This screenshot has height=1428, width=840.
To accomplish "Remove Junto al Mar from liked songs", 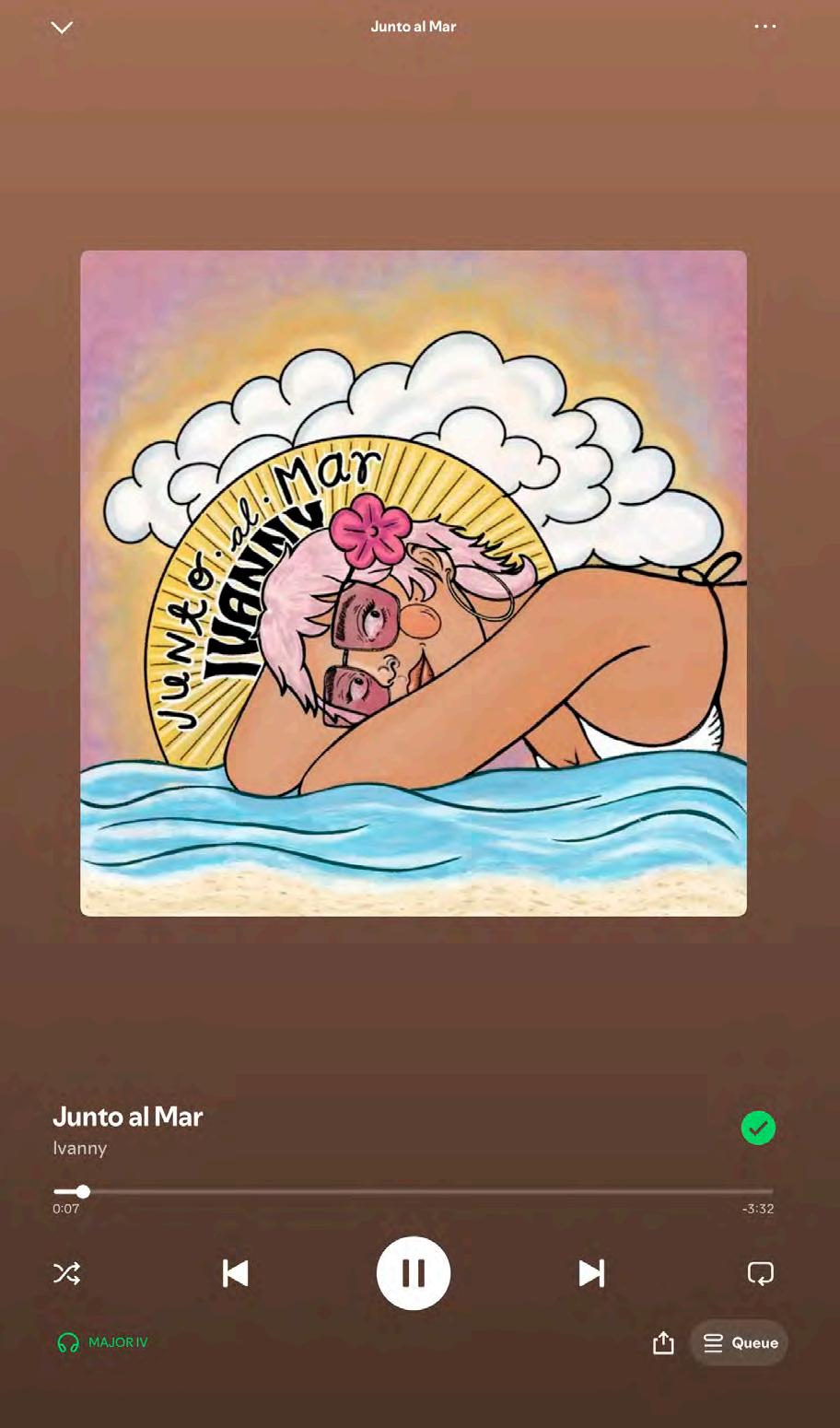I will coord(758,1128).
